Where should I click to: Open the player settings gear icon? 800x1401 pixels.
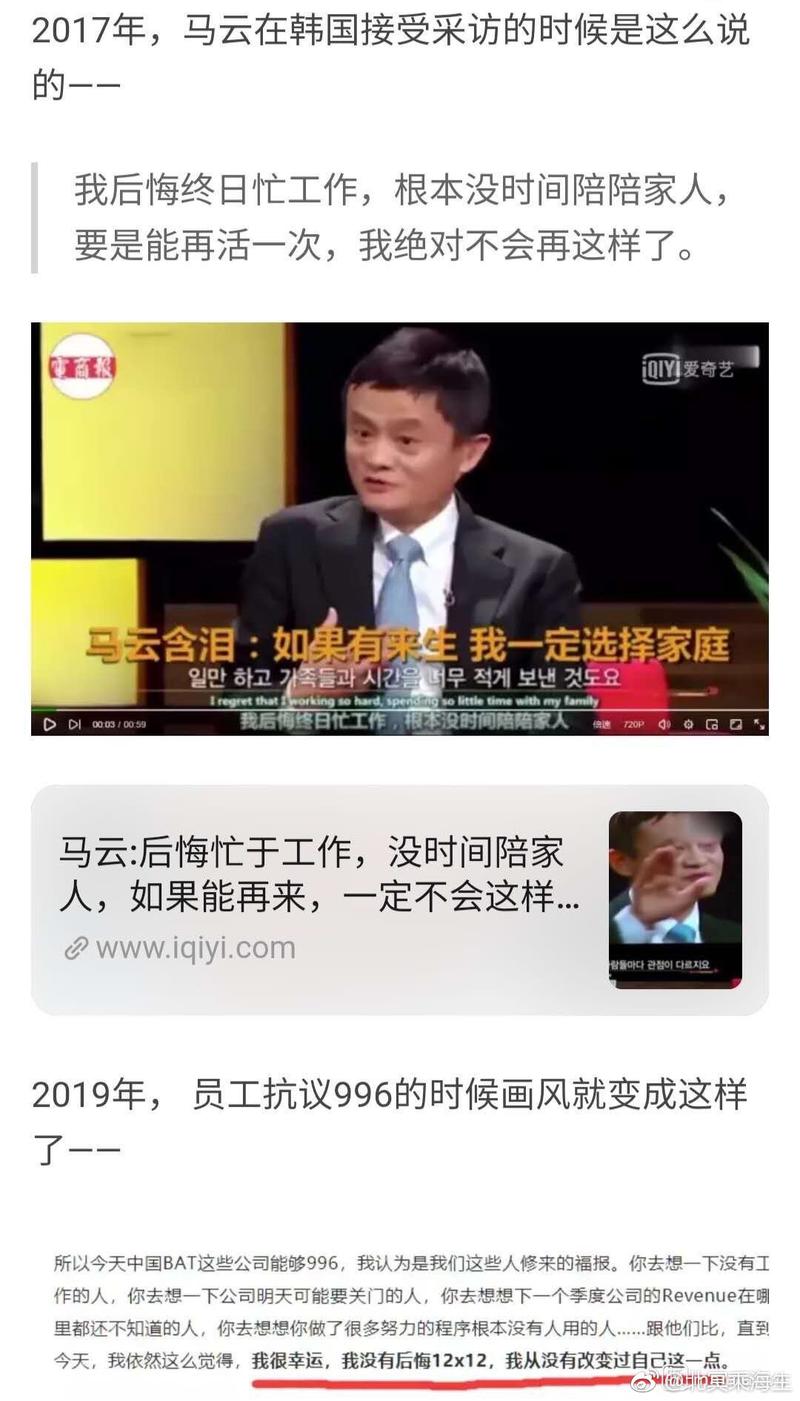click(689, 724)
